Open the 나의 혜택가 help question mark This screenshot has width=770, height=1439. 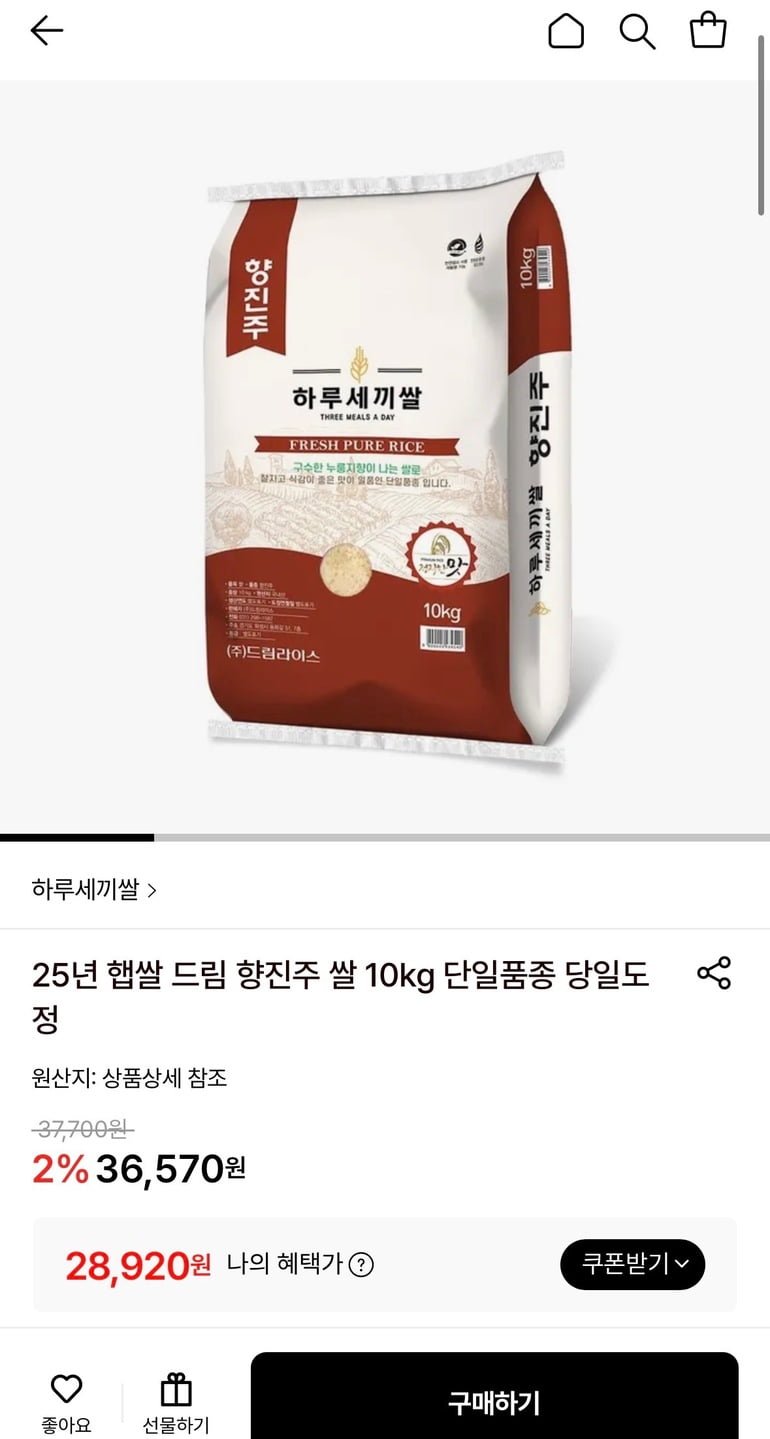point(361,1265)
